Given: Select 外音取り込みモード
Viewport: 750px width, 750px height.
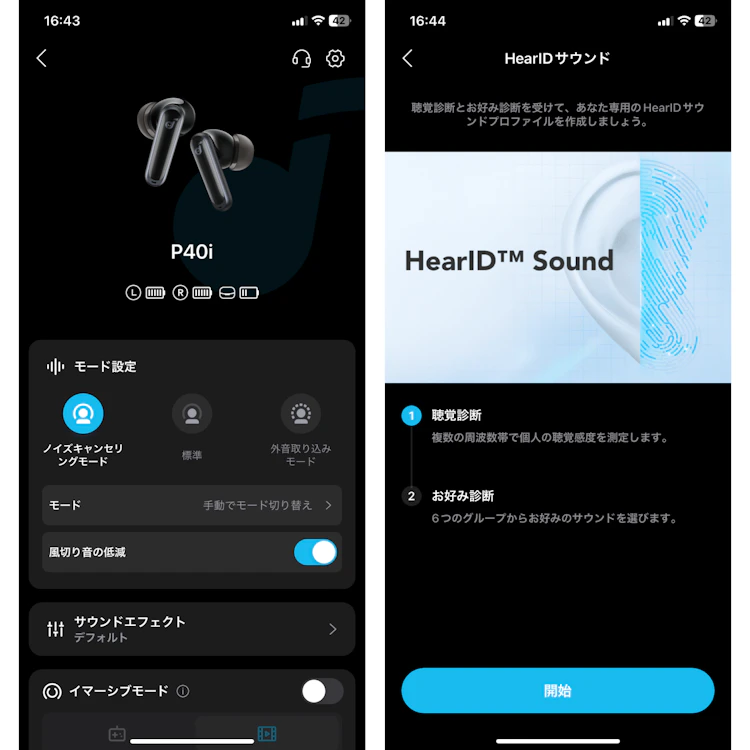Looking at the screenshot, I should [x=300, y=413].
